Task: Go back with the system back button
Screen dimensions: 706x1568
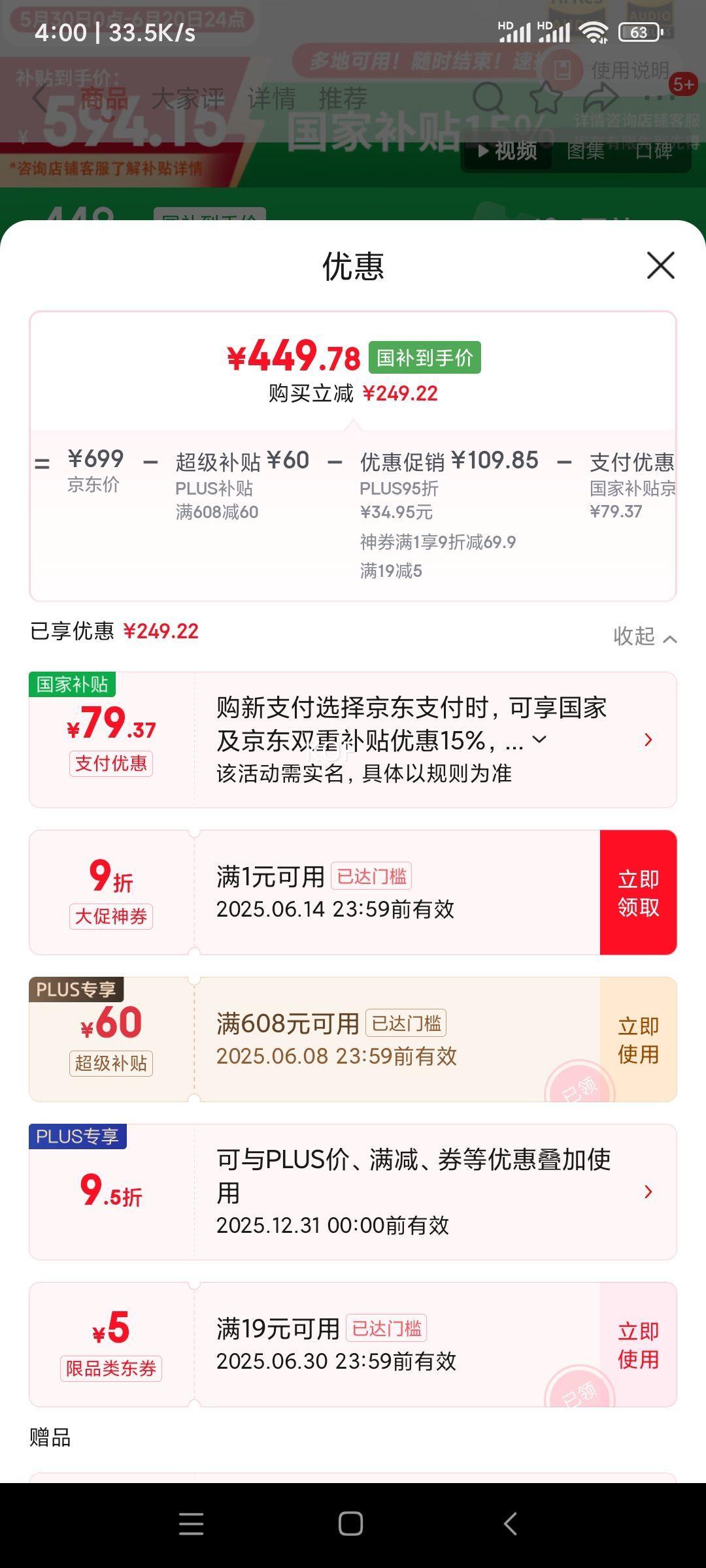Action: point(511,1524)
